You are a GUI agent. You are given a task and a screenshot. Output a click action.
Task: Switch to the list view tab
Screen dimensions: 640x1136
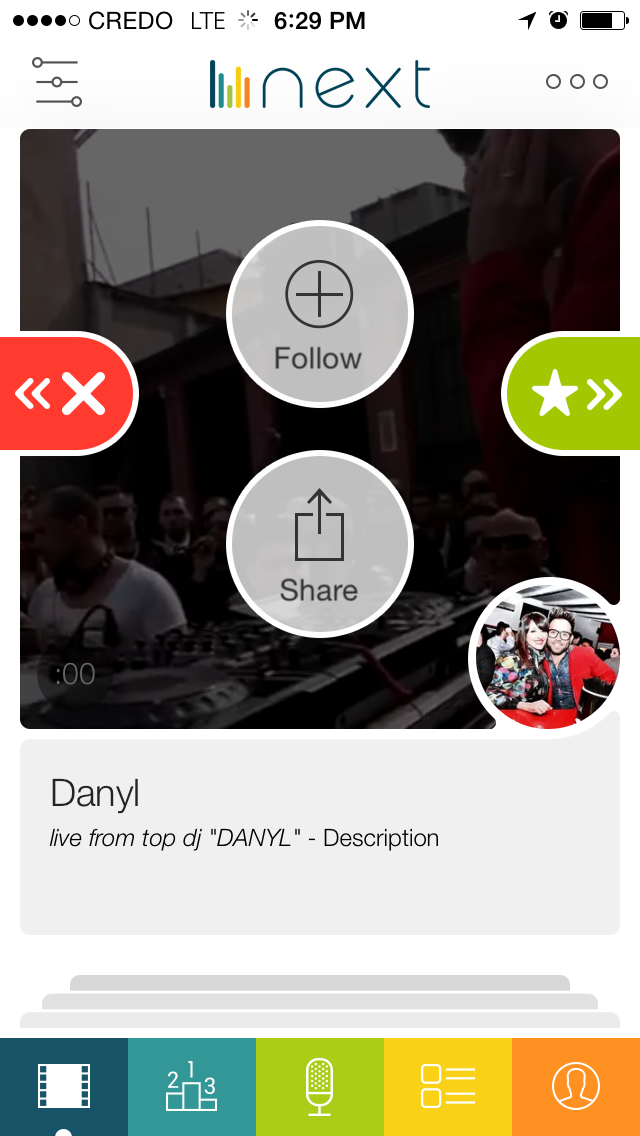tap(447, 1086)
